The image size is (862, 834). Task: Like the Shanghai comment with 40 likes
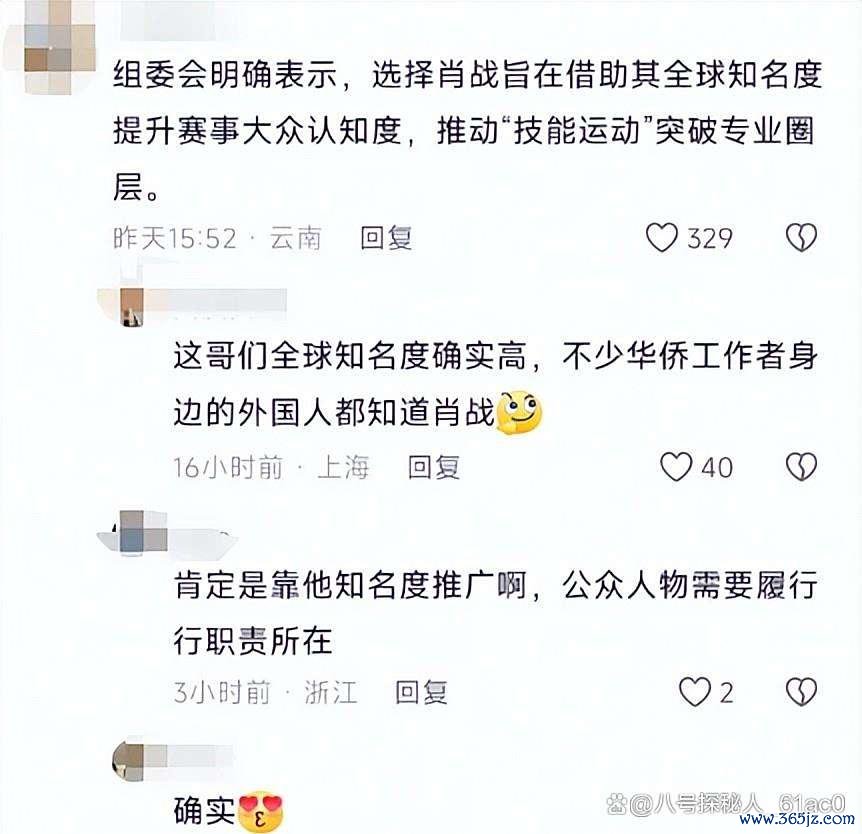(677, 466)
